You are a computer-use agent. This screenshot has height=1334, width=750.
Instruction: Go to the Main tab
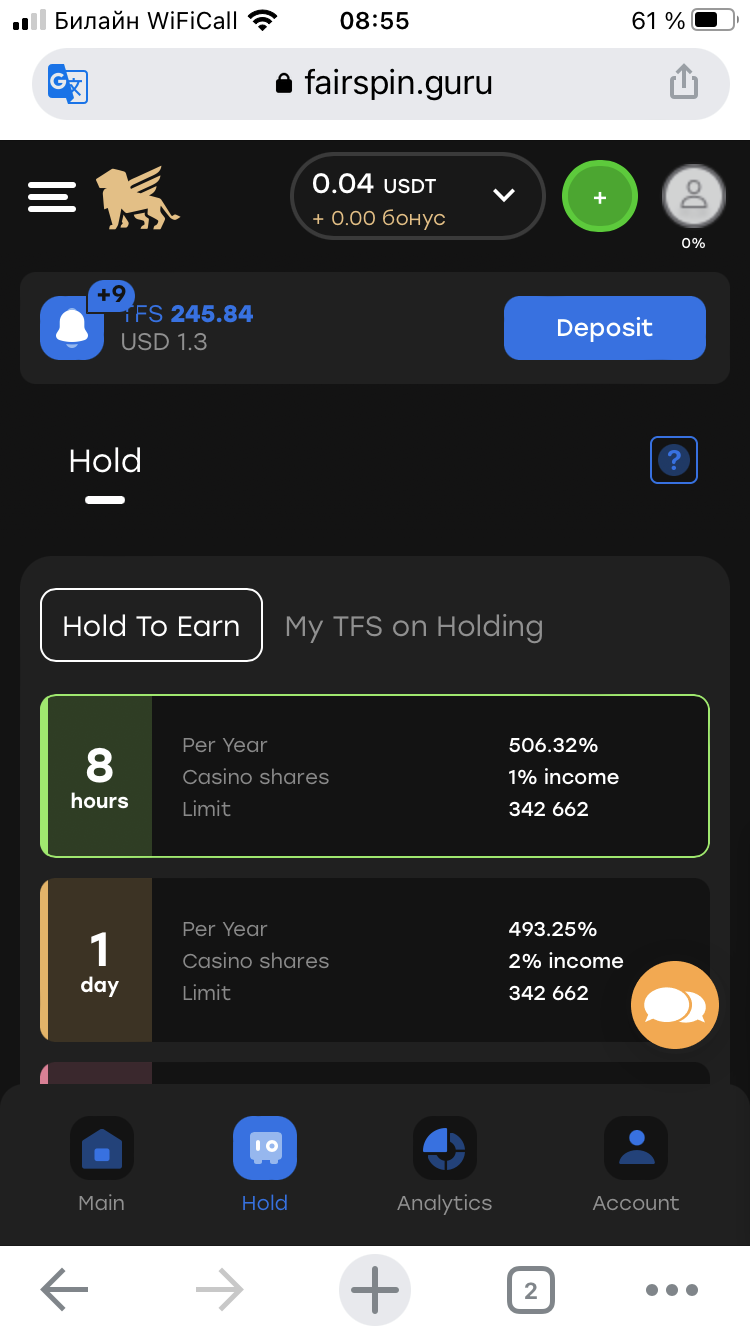[x=101, y=1165]
